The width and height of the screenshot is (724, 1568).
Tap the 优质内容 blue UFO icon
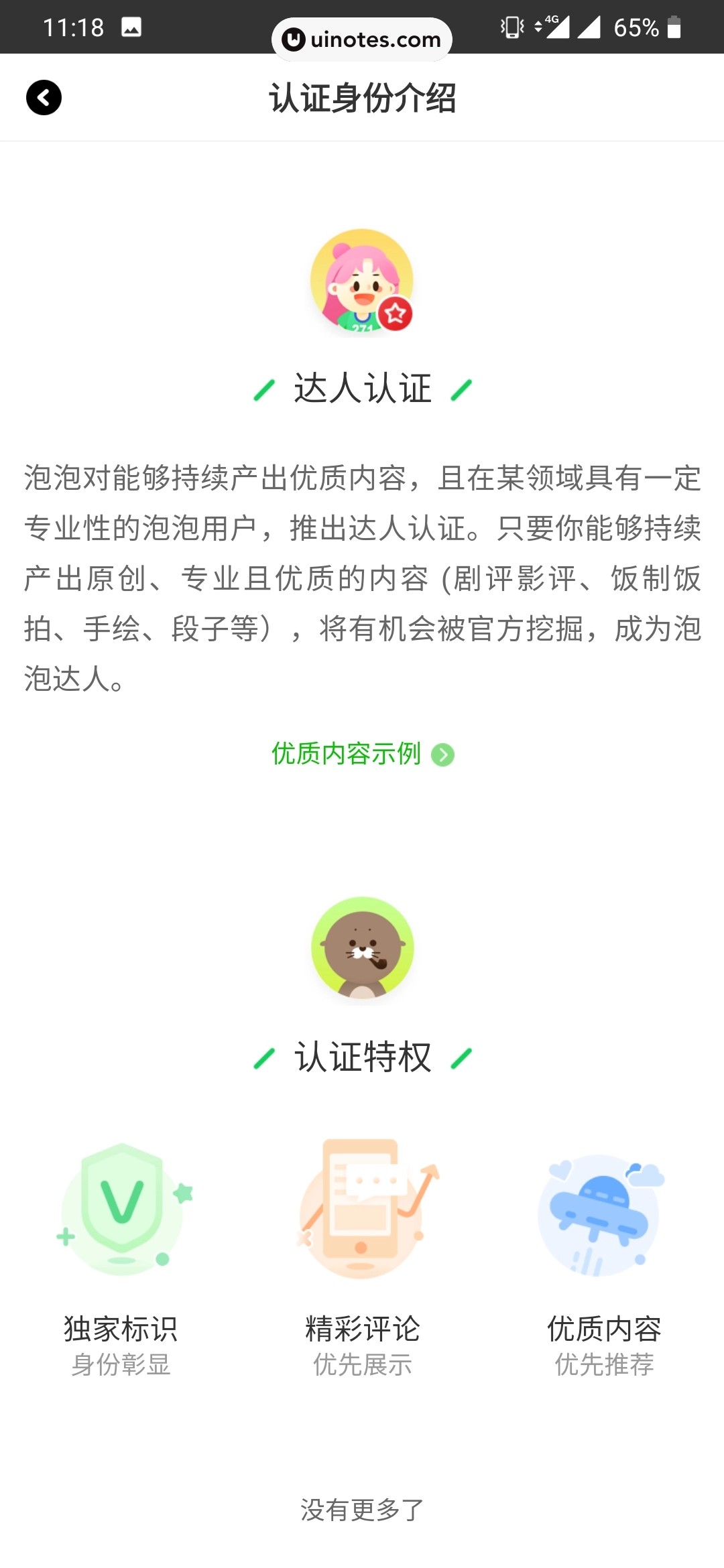coord(602,1213)
